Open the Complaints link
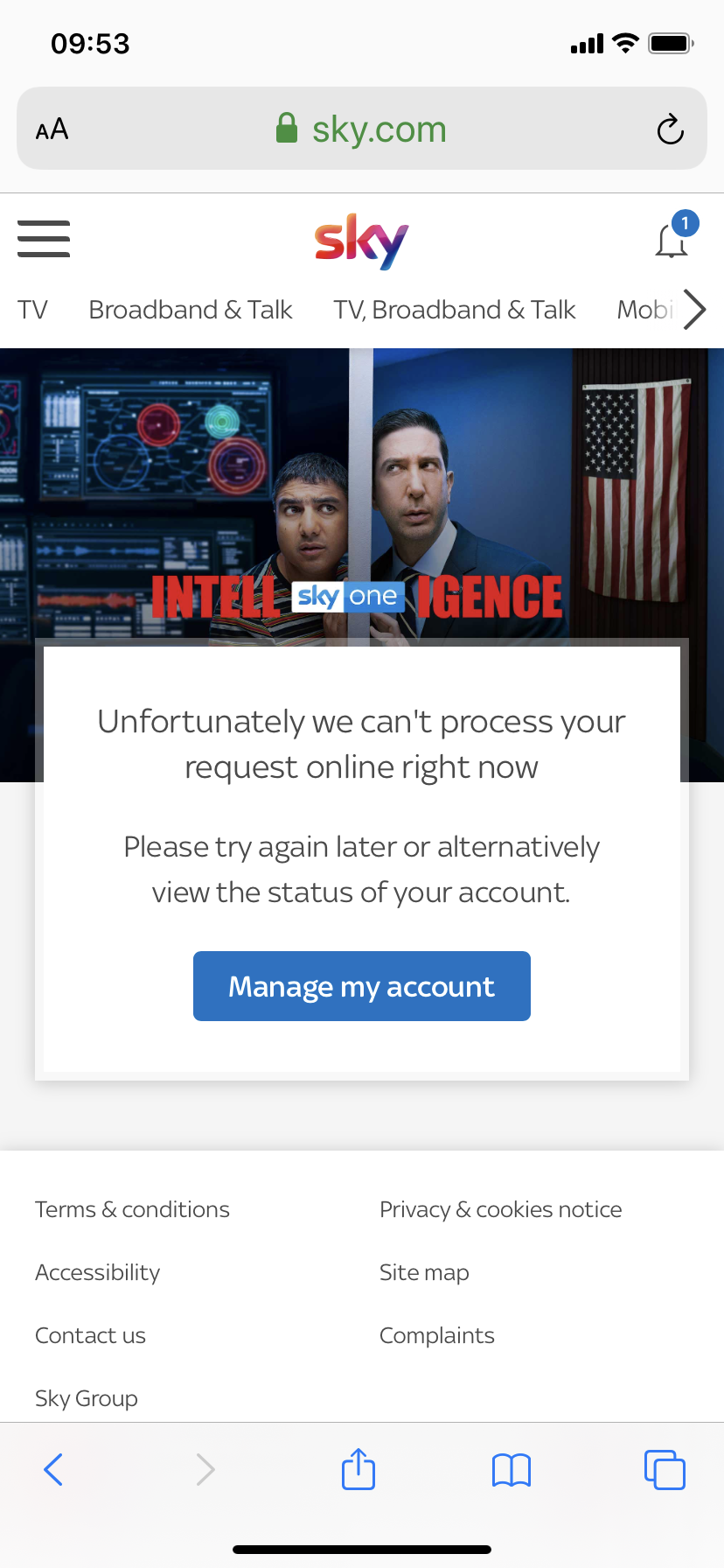The width and height of the screenshot is (724, 1568). click(x=436, y=1335)
